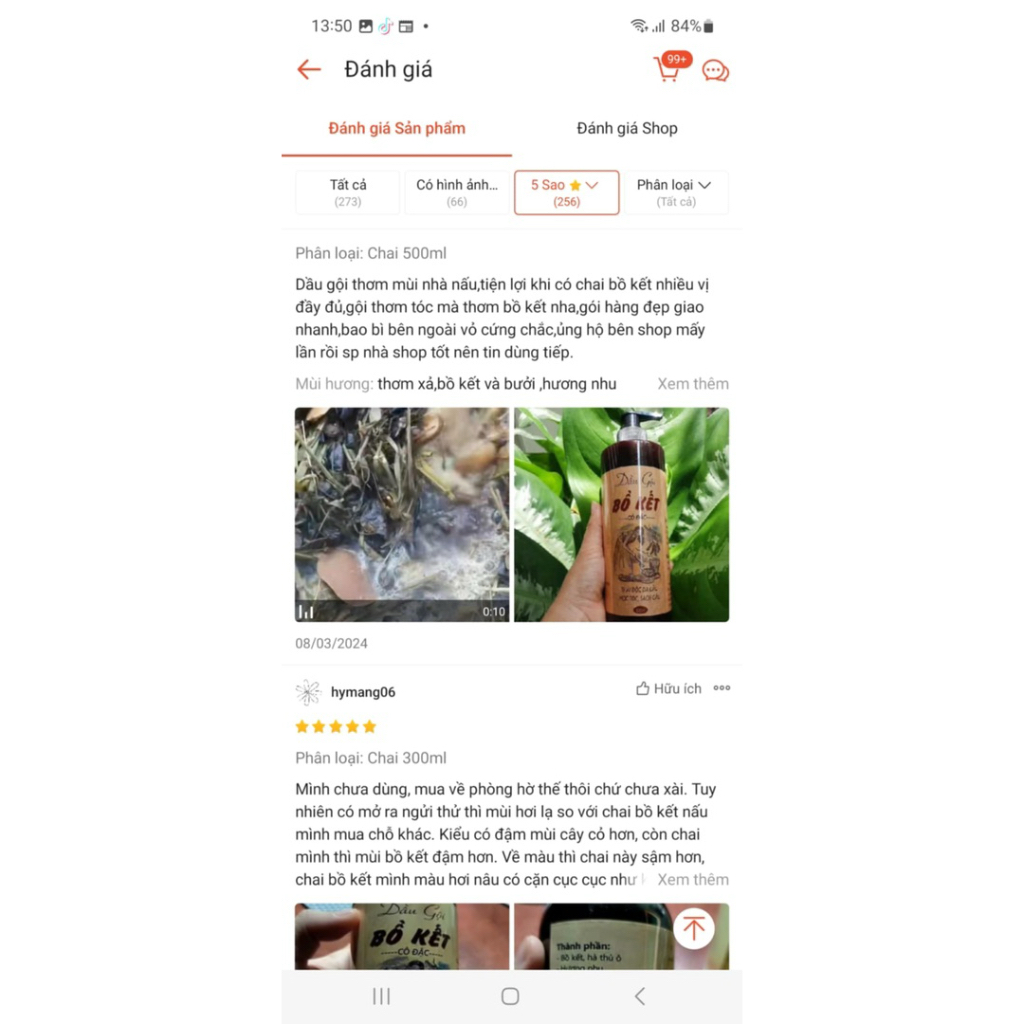This screenshot has width=1024, height=1024.
Task: Open the shopping cart
Action: click(x=667, y=69)
